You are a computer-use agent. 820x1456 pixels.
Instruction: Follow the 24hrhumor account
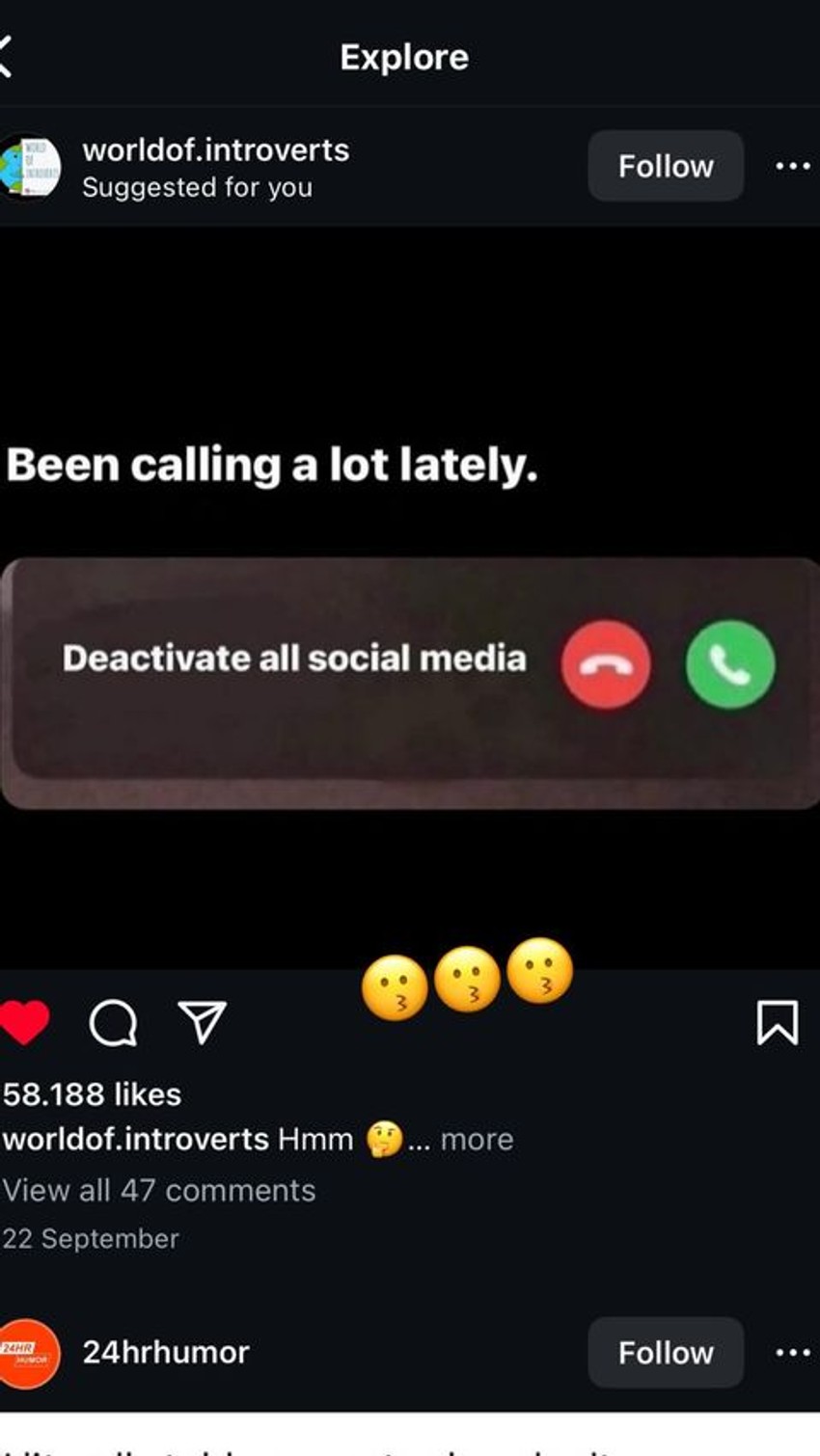pyautogui.click(x=665, y=1352)
